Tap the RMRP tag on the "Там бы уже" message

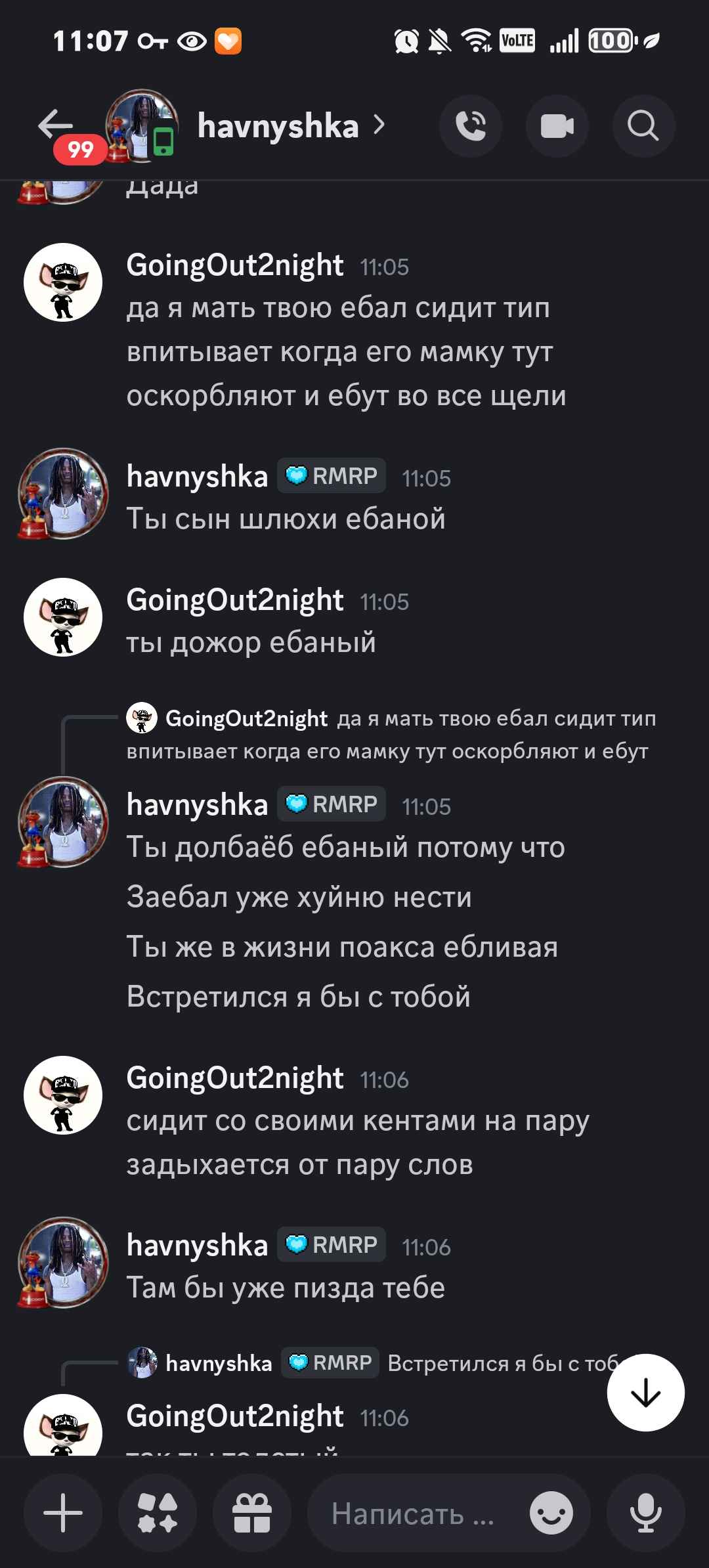332,1244
